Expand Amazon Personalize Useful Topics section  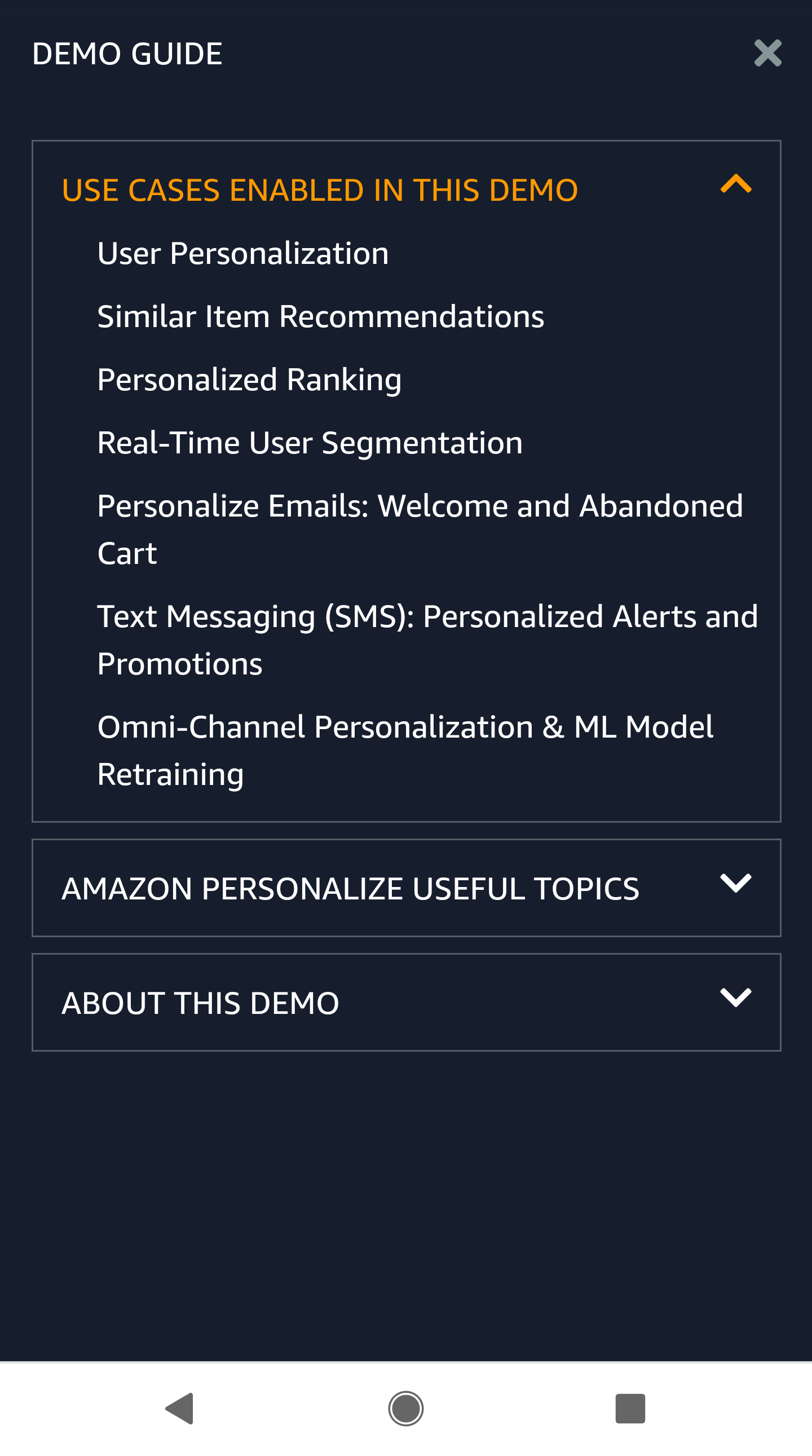pyautogui.click(x=405, y=888)
